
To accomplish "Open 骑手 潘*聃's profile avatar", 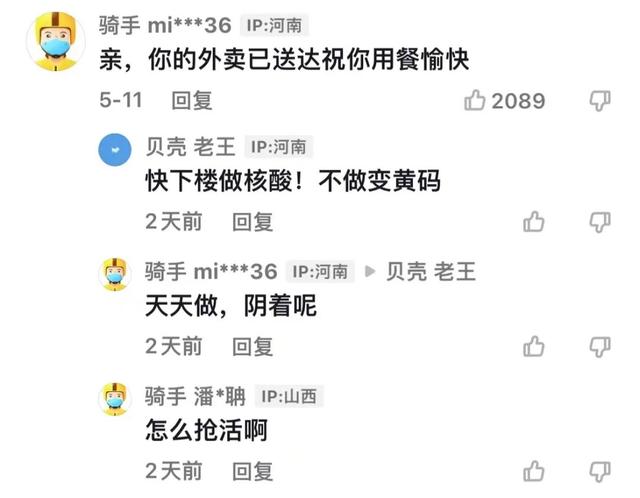I will [x=116, y=398].
